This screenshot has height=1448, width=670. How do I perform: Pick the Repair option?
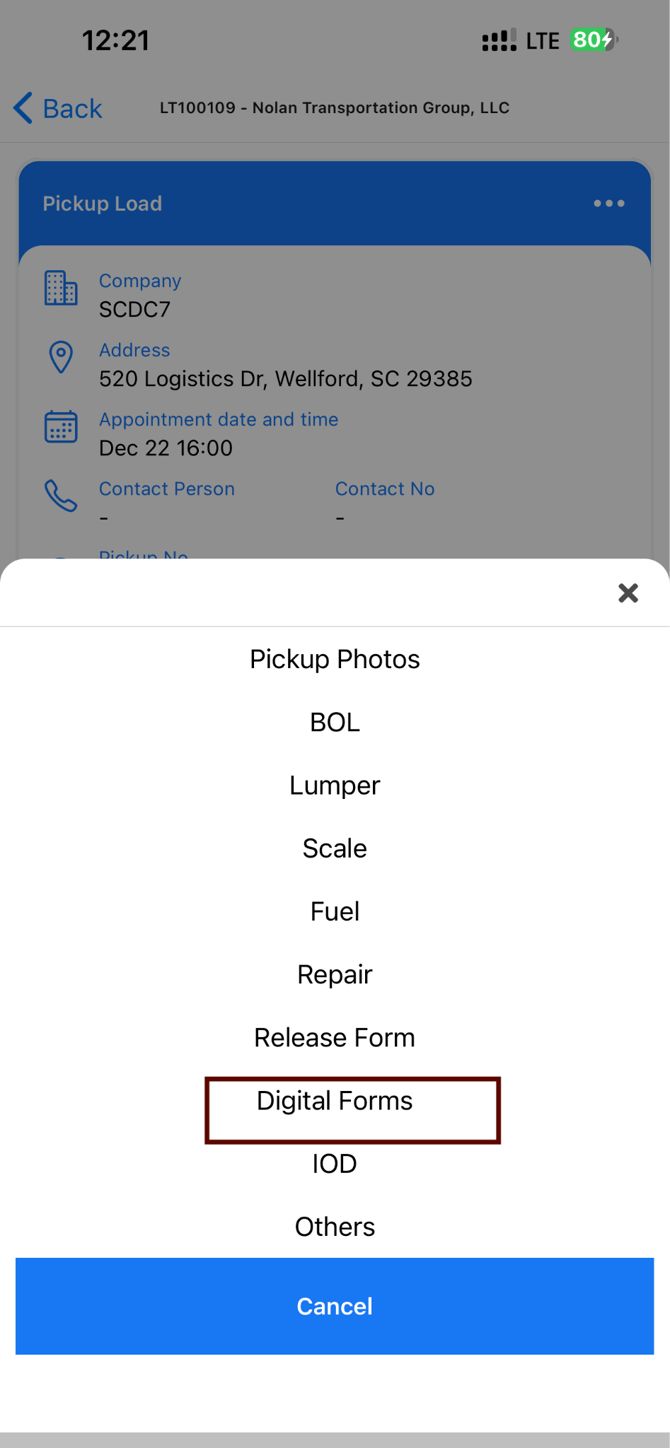pyautogui.click(x=335, y=975)
